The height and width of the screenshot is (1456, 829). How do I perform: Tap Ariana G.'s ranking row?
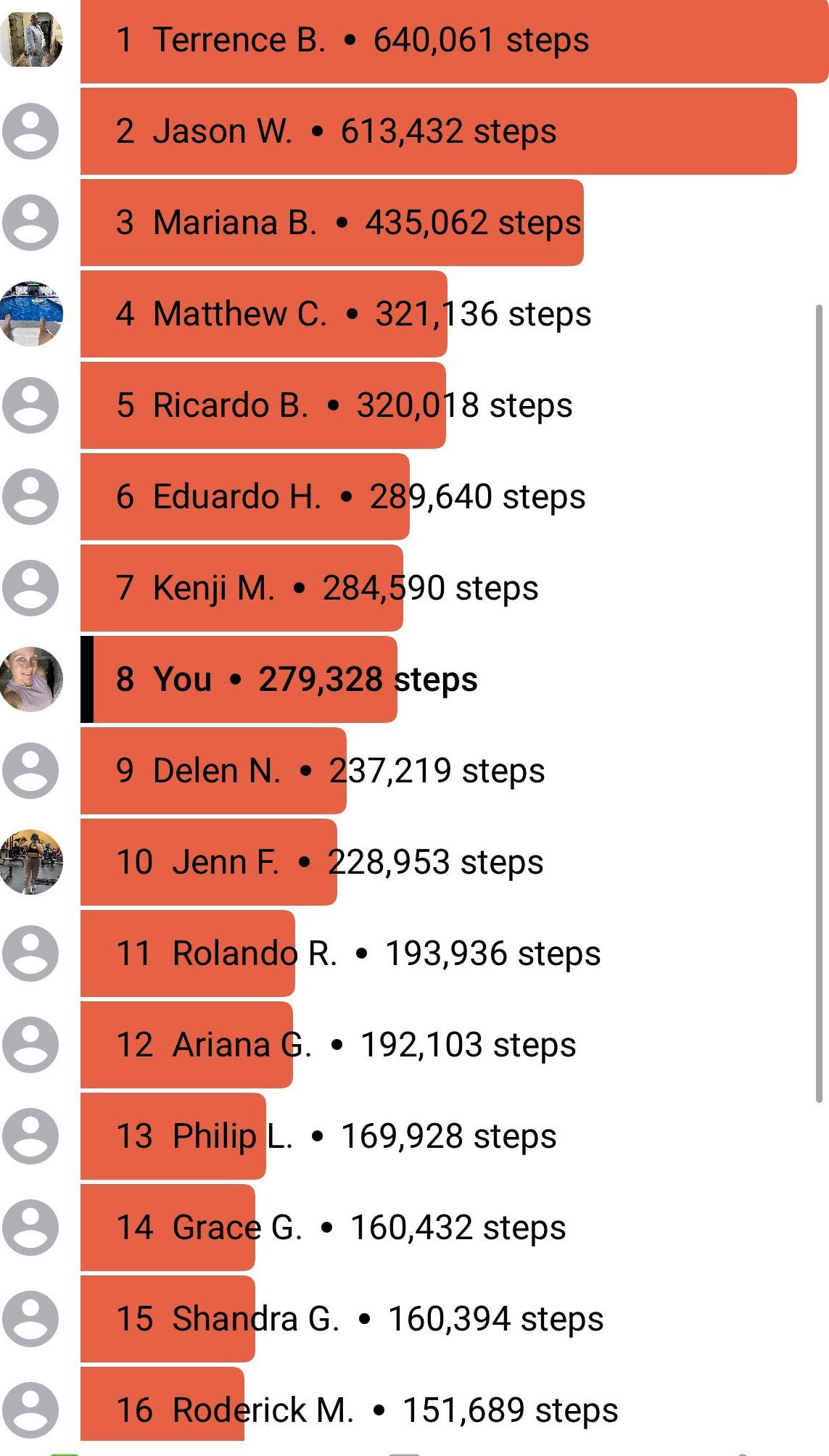tap(346, 1045)
